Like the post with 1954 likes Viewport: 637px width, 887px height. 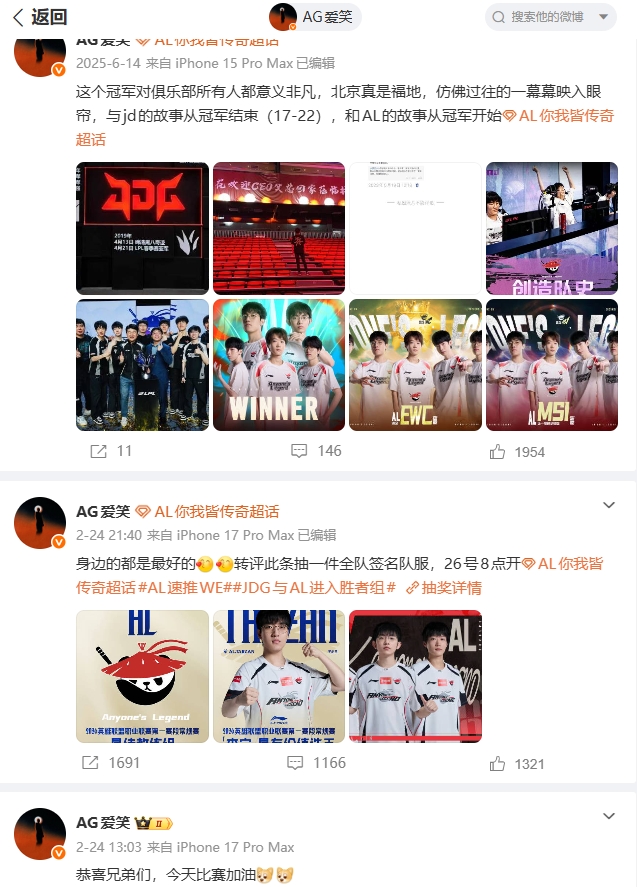(x=517, y=452)
